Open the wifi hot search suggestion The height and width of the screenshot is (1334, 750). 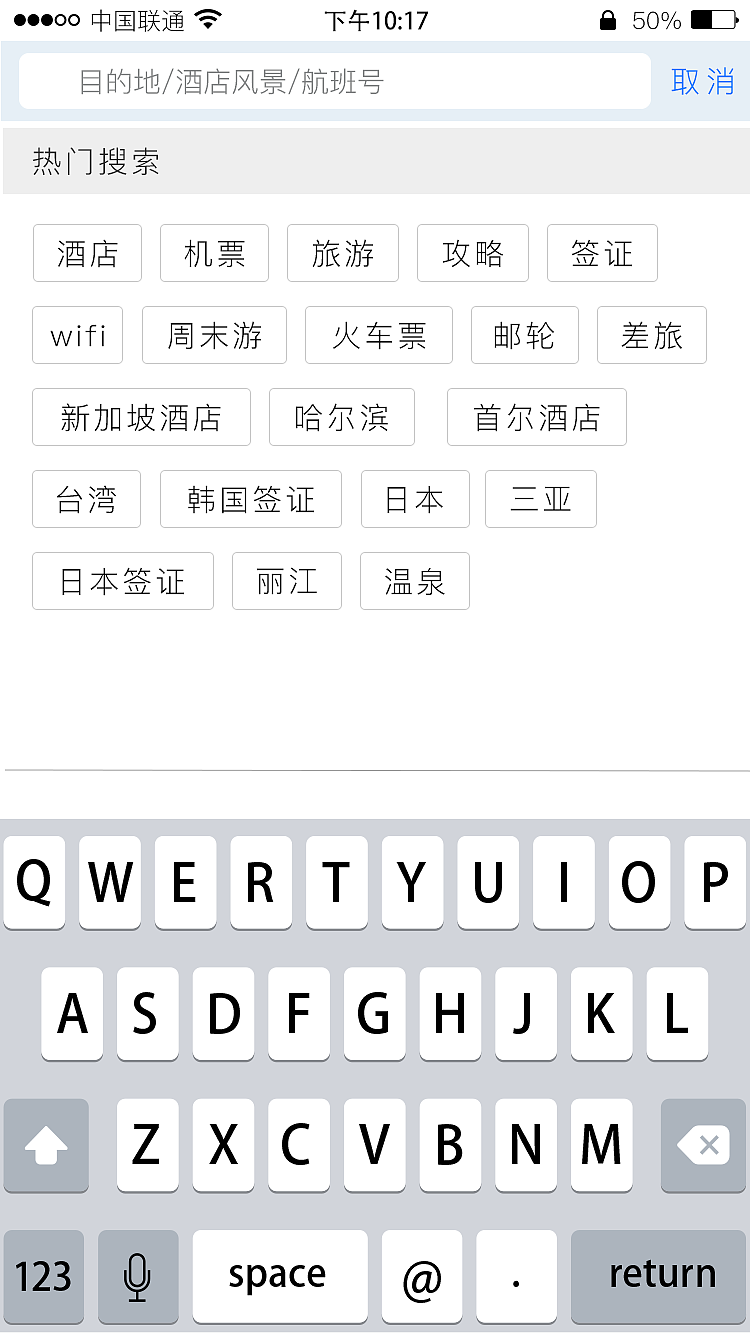(77, 335)
